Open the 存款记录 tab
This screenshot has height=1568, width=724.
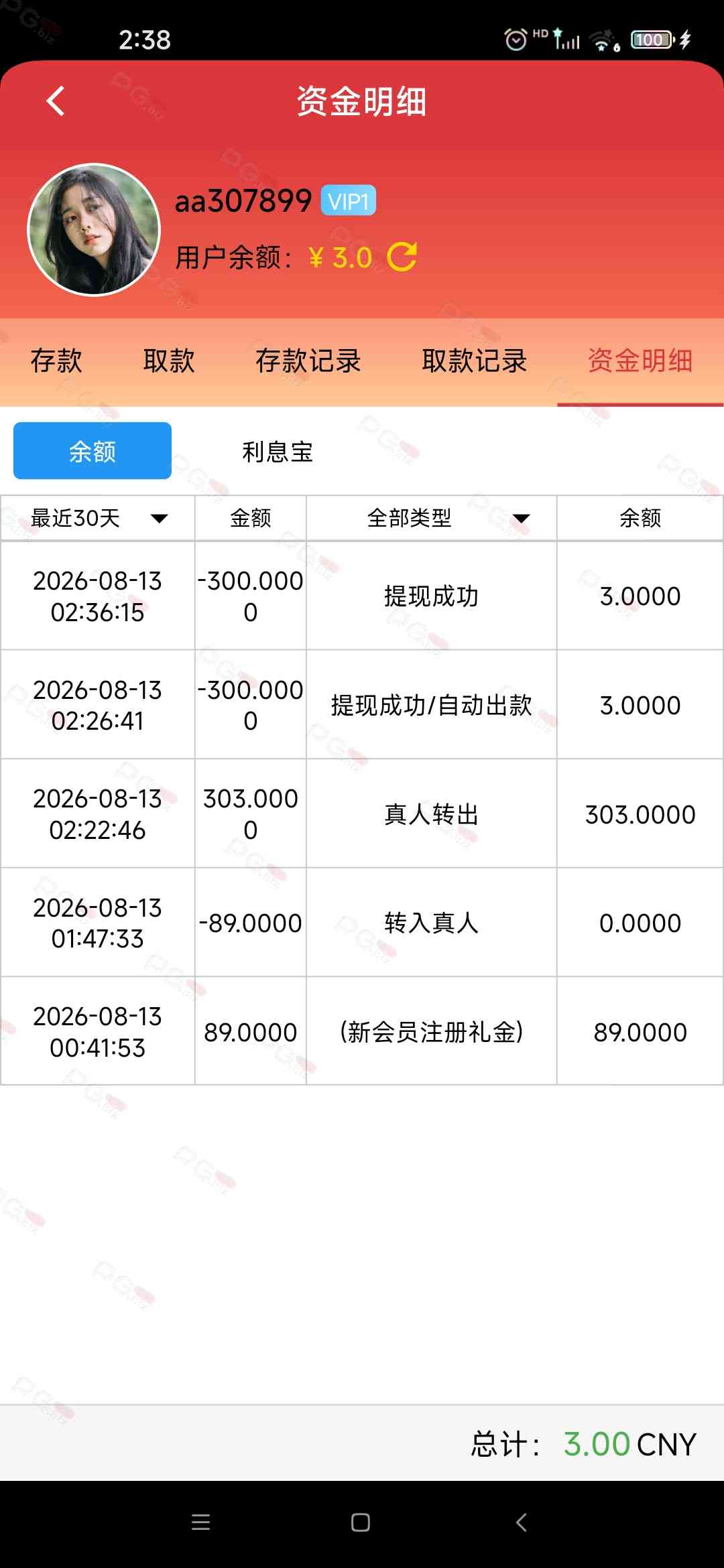[308, 361]
